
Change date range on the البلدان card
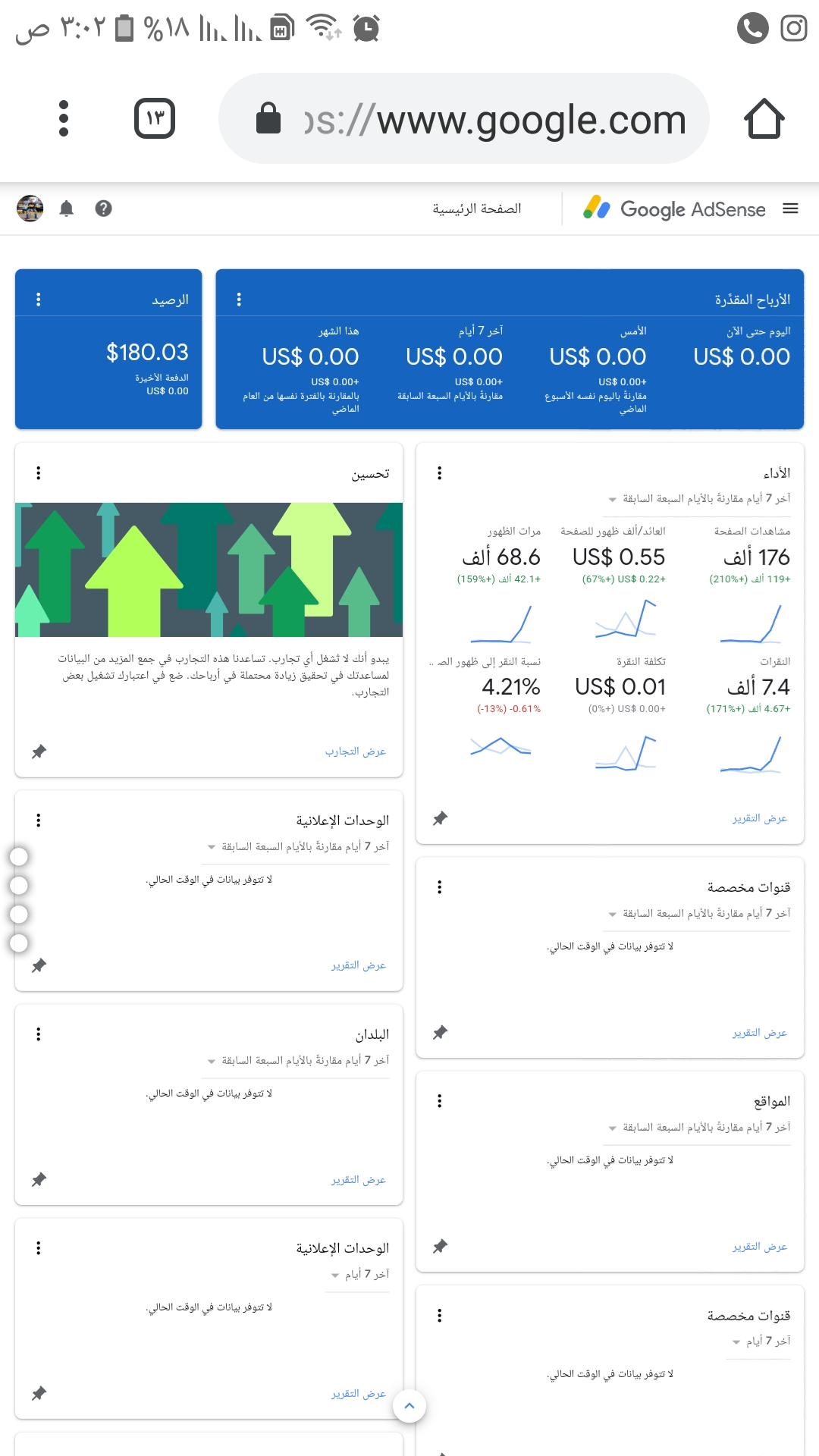298,1061
